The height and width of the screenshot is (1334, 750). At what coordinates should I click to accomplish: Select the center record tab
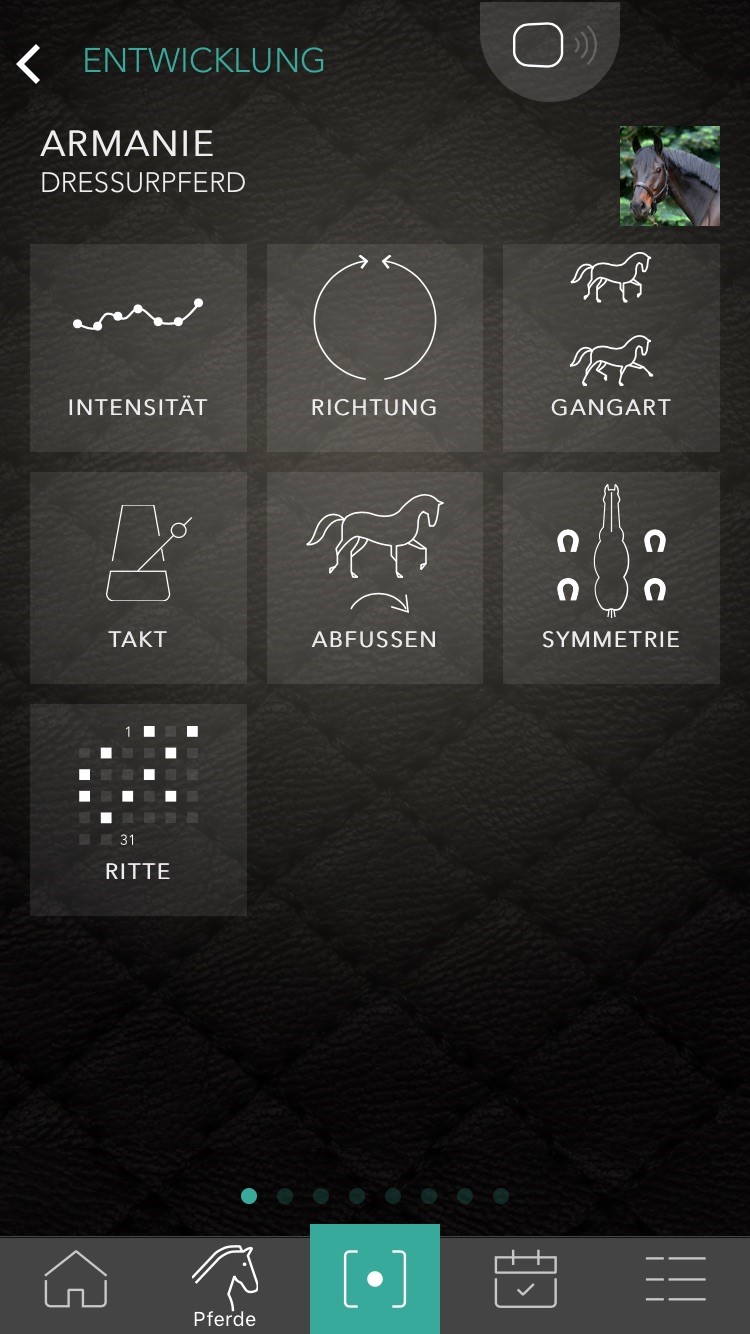click(x=375, y=1279)
